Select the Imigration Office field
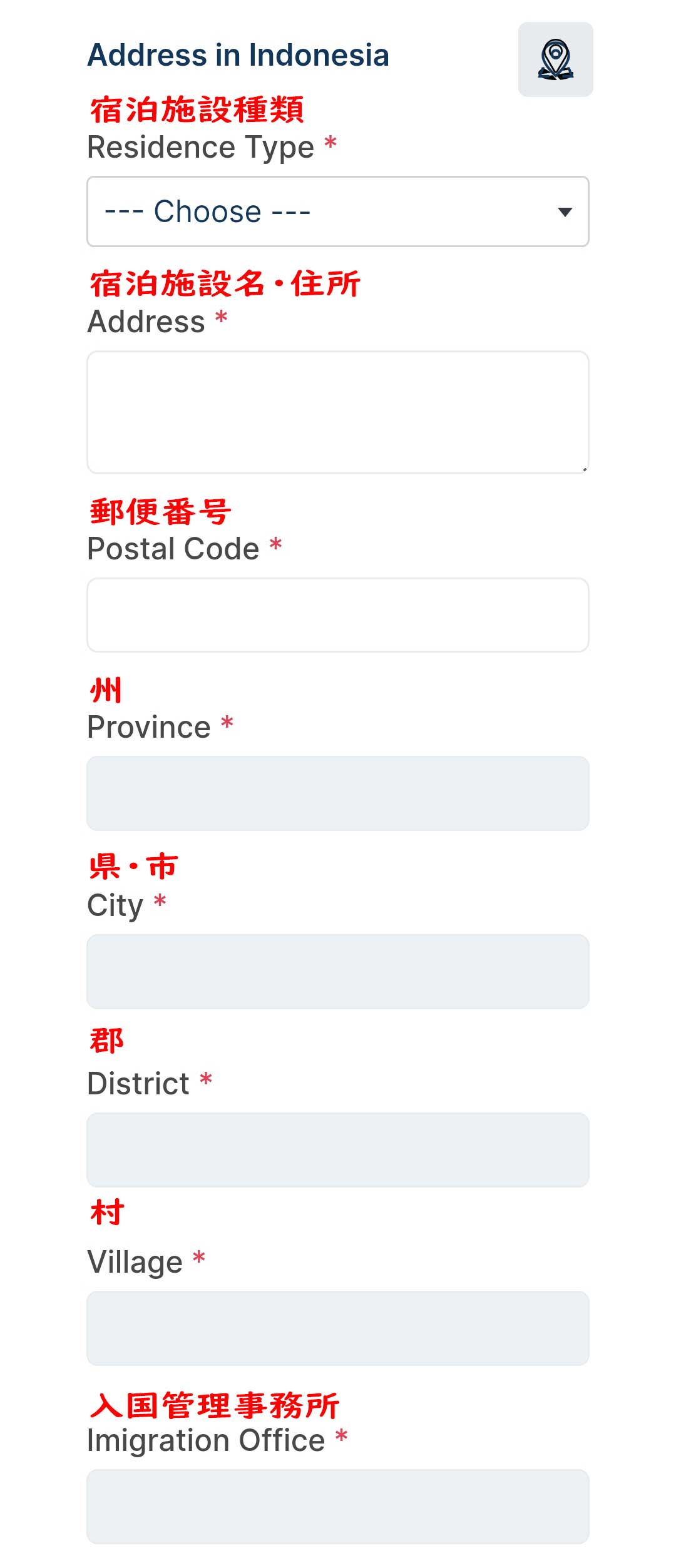Image resolution: width=676 pixels, height=1568 pixels. 337,1506
